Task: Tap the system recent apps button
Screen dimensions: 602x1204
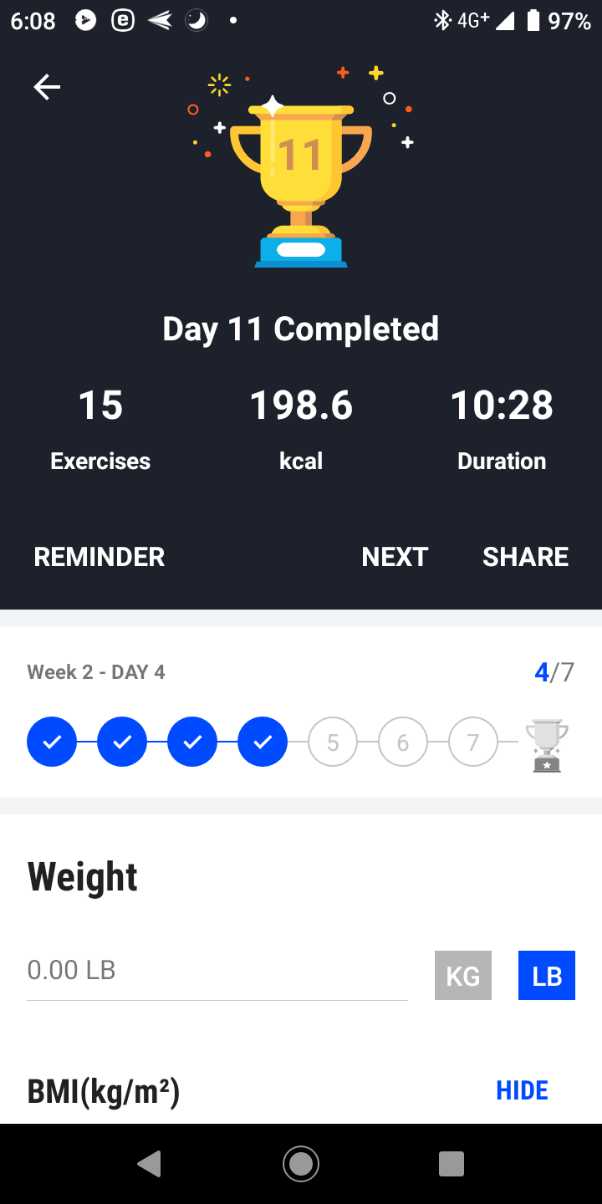Action: click(x=451, y=1163)
